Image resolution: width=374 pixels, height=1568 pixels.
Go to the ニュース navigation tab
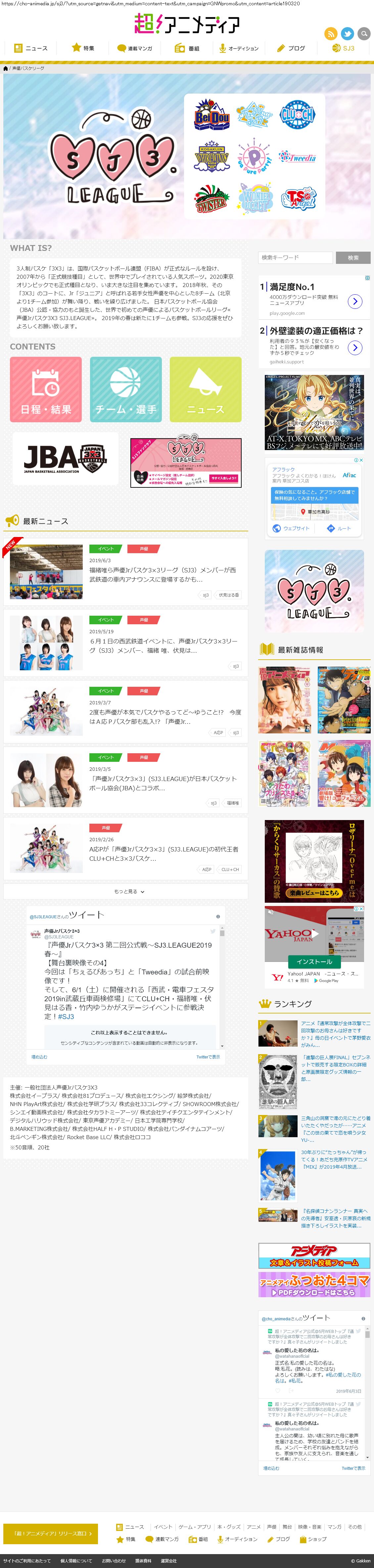pos(30,48)
